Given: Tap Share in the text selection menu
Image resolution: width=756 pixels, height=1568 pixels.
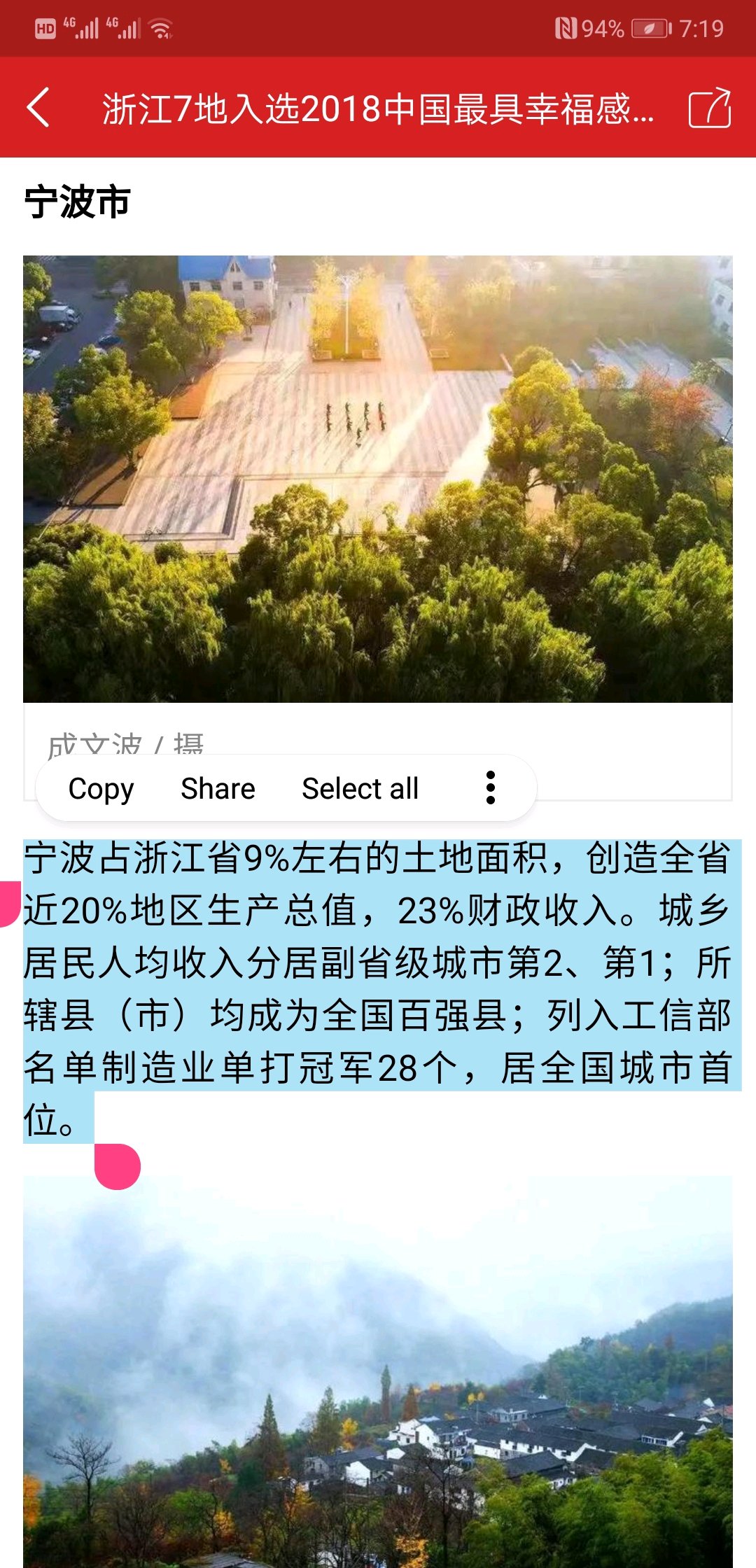Looking at the screenshot, I should coord(218,788).
